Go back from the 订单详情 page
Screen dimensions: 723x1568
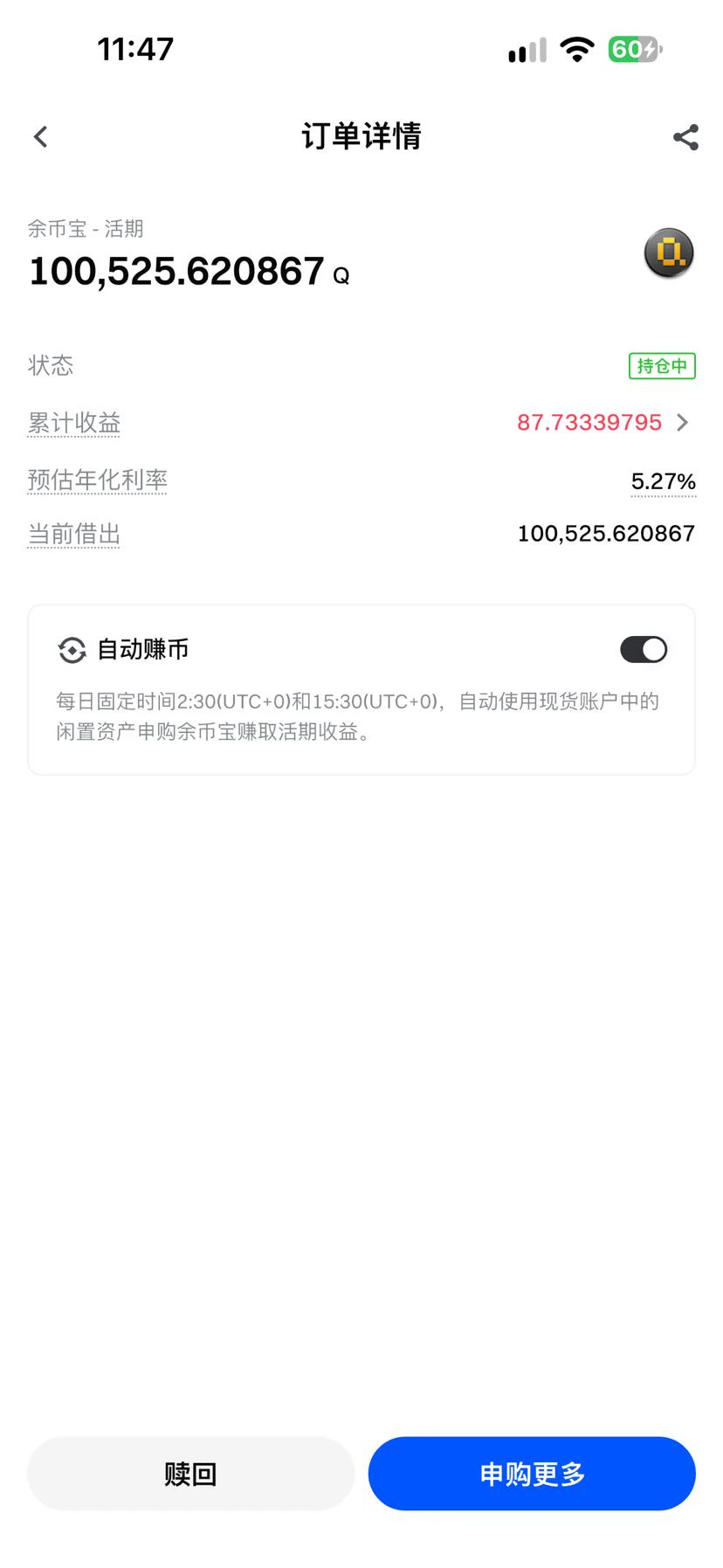click(40, 137)
